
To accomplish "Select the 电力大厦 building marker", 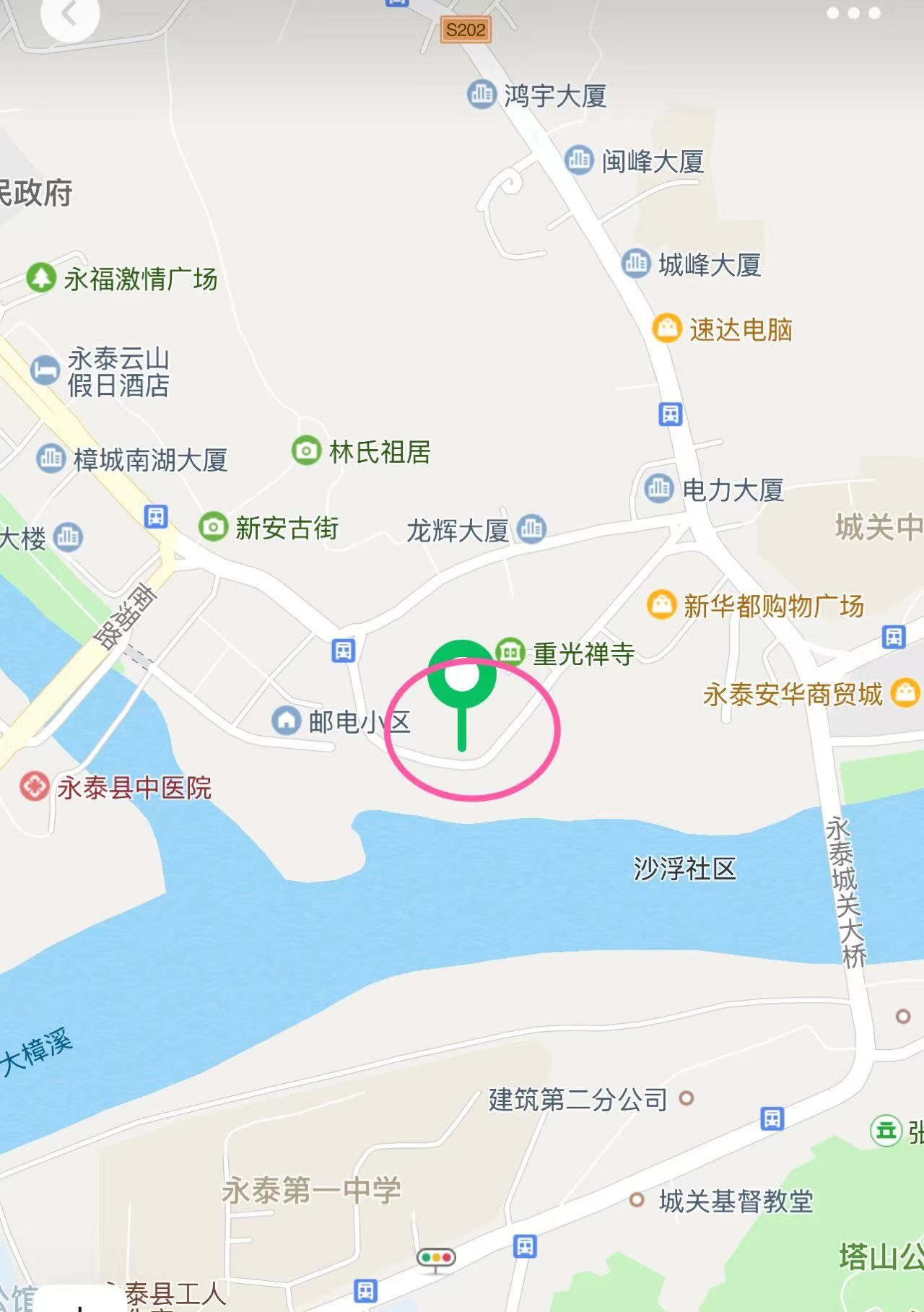I will (x=658, y=489).
